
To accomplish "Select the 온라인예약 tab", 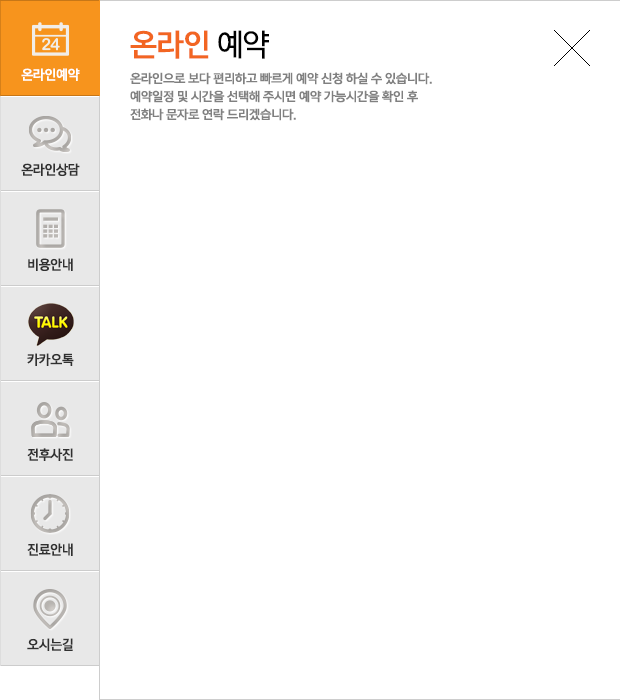I will point(50,48).
